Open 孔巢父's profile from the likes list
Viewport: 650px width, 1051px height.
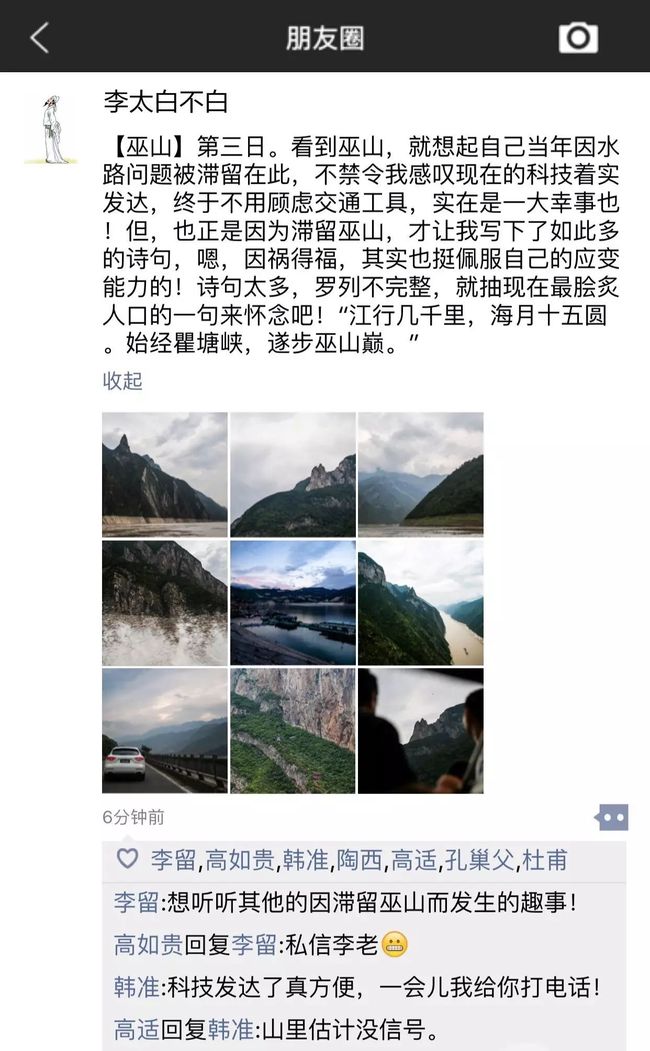click(x=479, y=860)
